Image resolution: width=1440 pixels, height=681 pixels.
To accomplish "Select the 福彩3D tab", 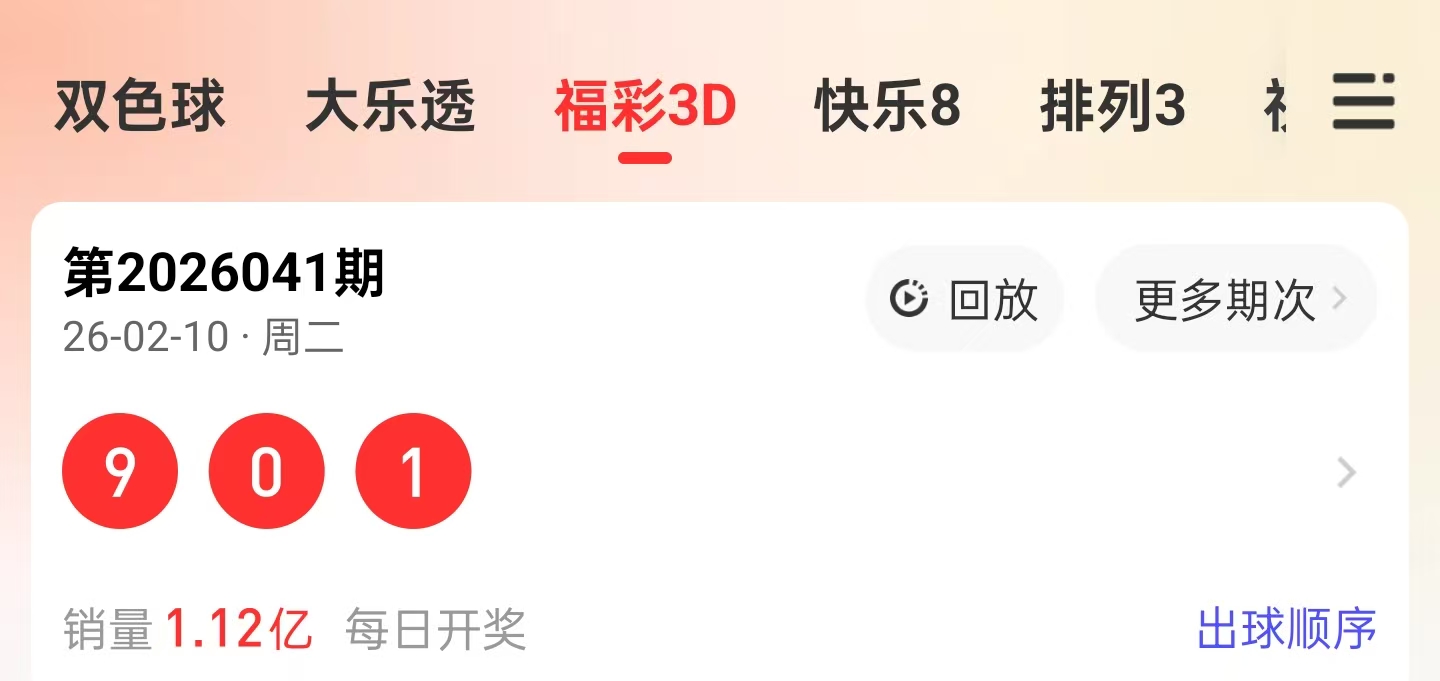I will [645, 107].
